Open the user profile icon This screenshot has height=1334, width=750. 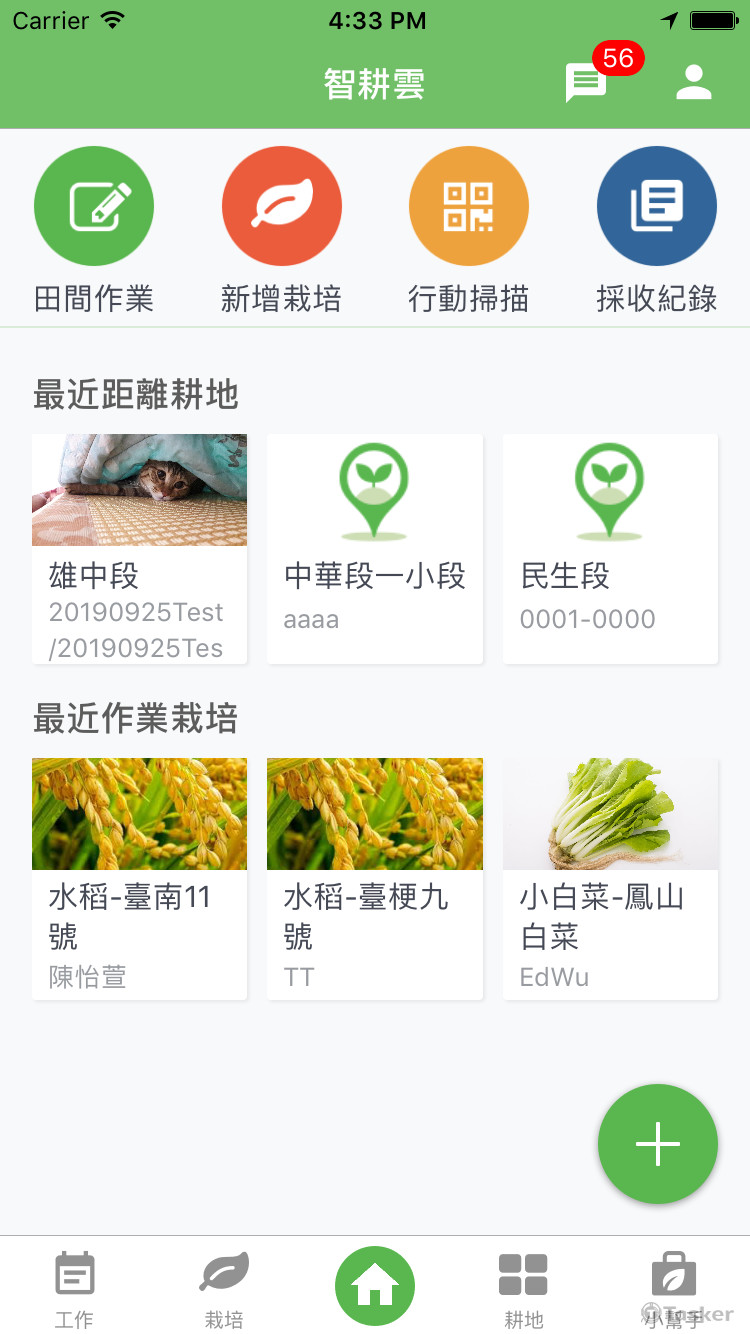coord(693,82)
